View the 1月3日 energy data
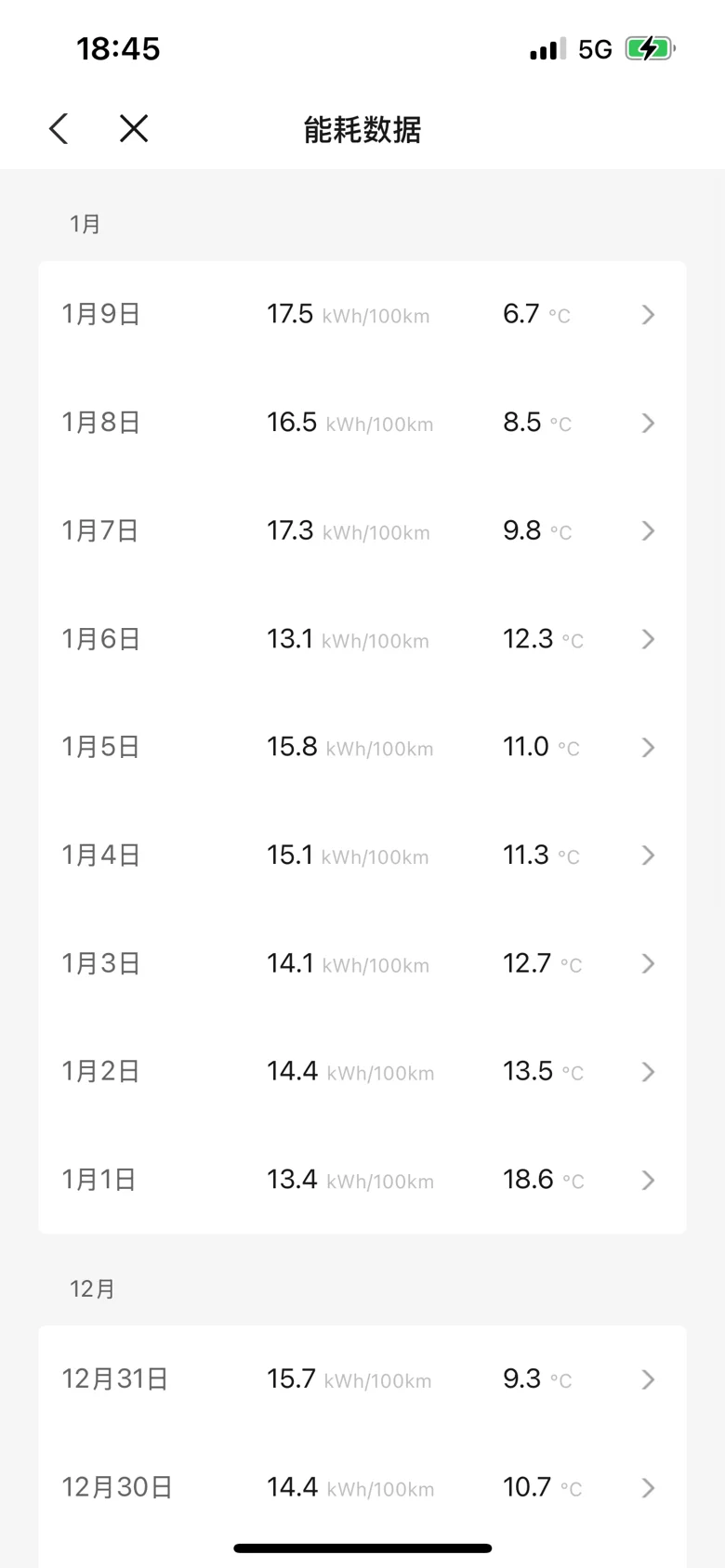 pos(362,964)
